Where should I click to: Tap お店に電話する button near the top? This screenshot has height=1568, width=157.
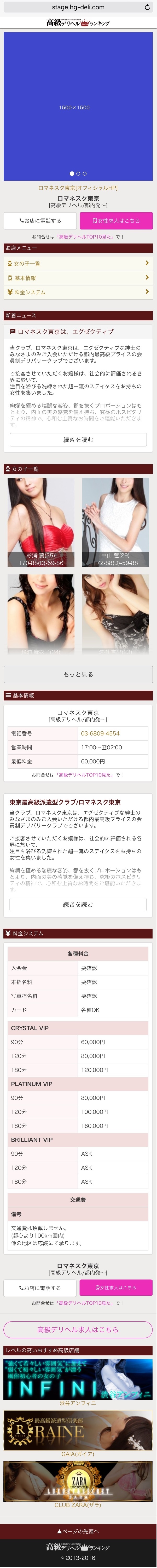click(40, 220)
